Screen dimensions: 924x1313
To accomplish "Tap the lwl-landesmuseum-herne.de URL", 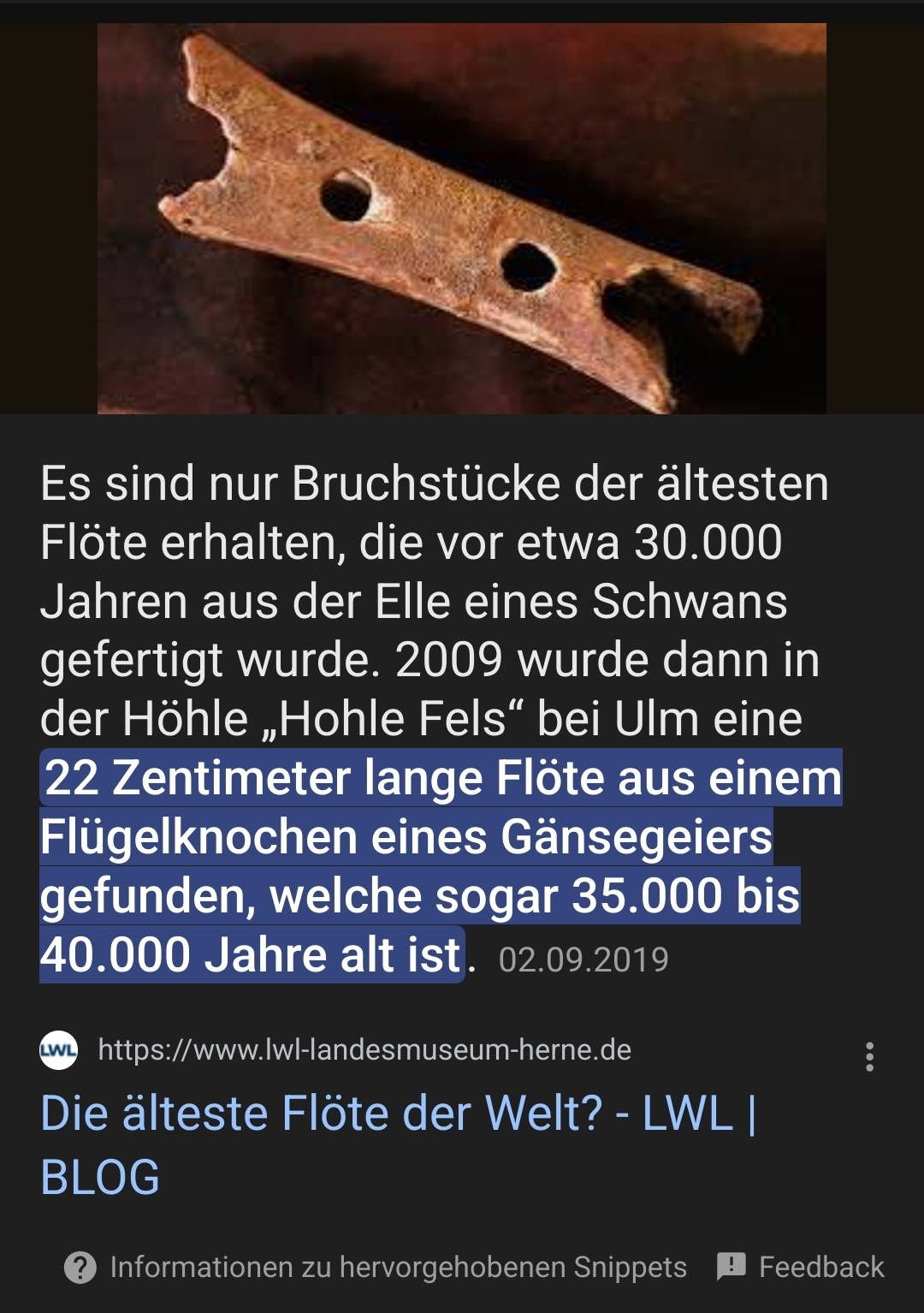I will 364,1050.
